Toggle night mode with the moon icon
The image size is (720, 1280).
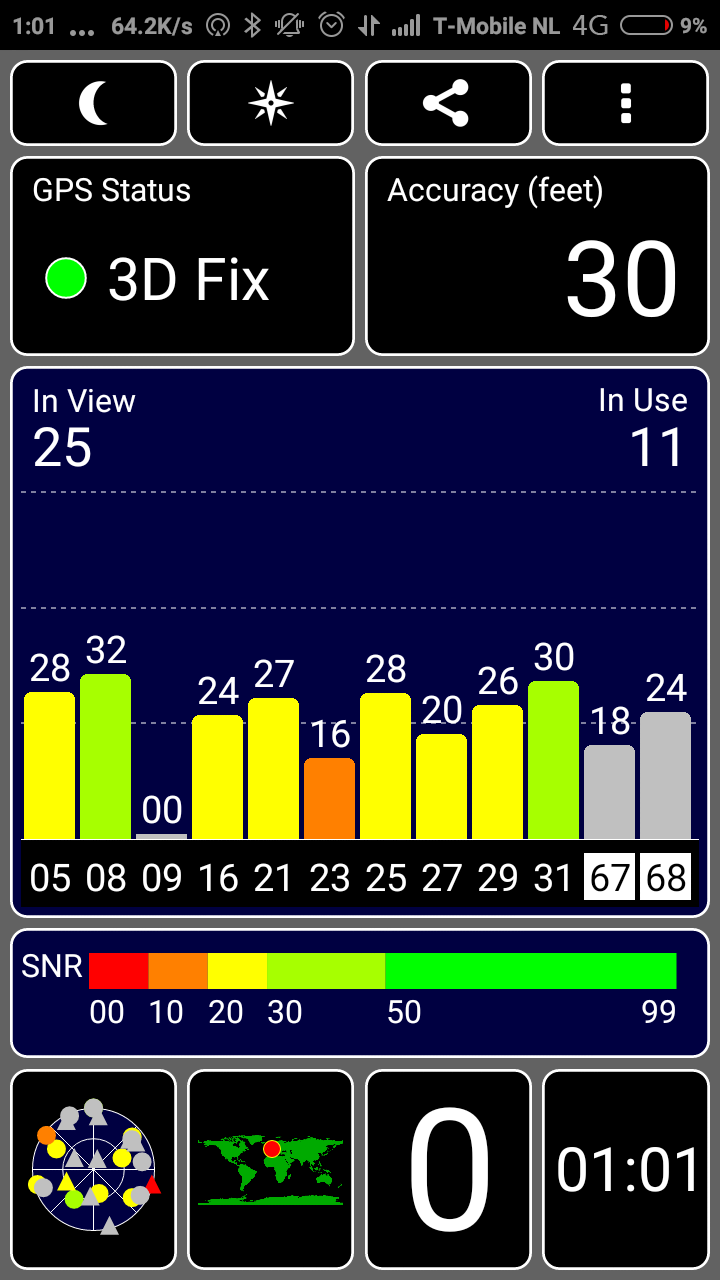point(93,103)
